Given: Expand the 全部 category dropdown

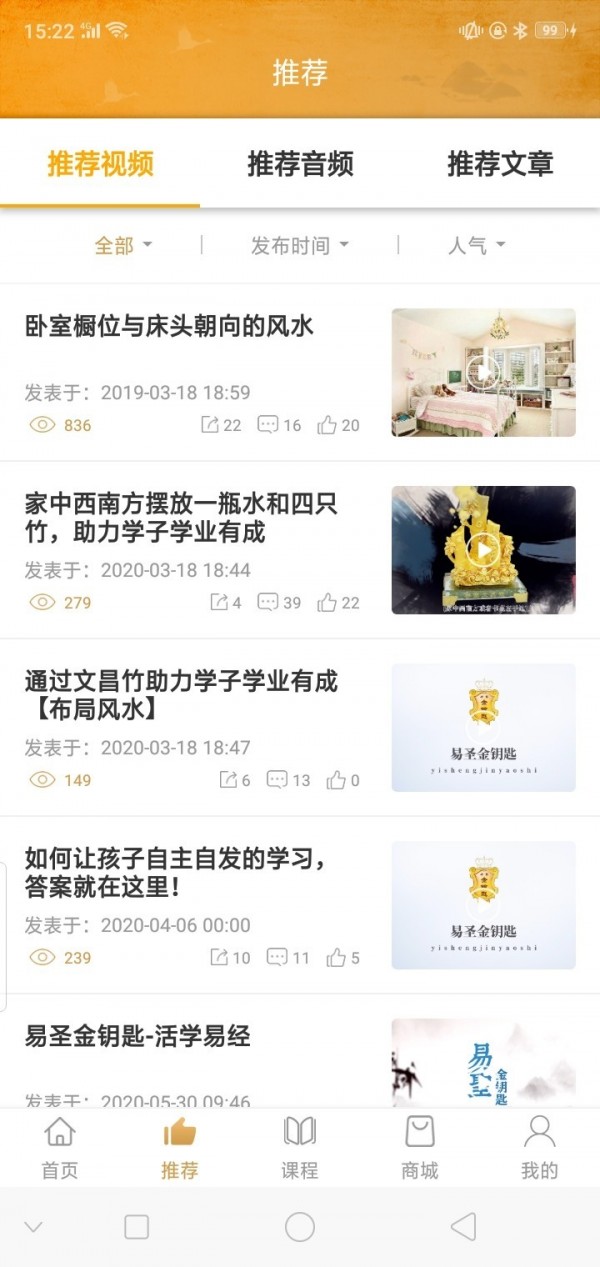Looking at the screenshot, I should [123, 245].
